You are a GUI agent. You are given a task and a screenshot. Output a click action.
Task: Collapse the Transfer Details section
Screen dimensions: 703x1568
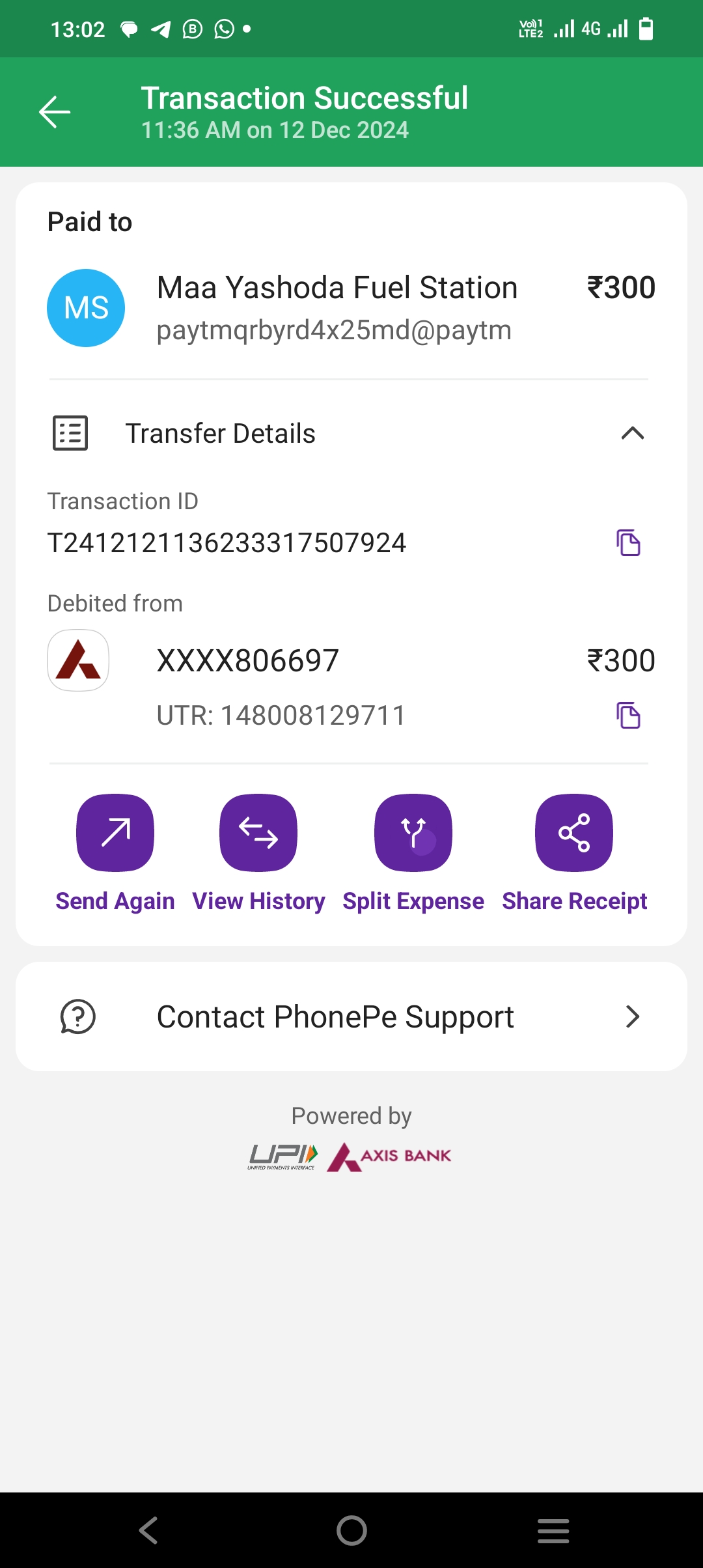point(632,434)
